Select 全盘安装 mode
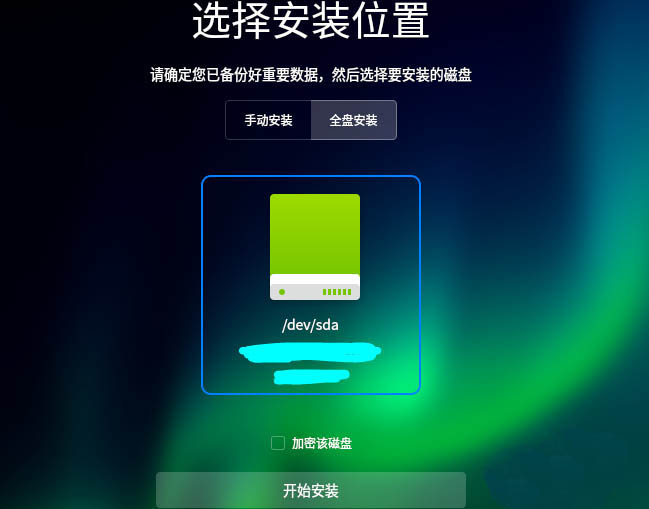 click(x=354, y=120)
